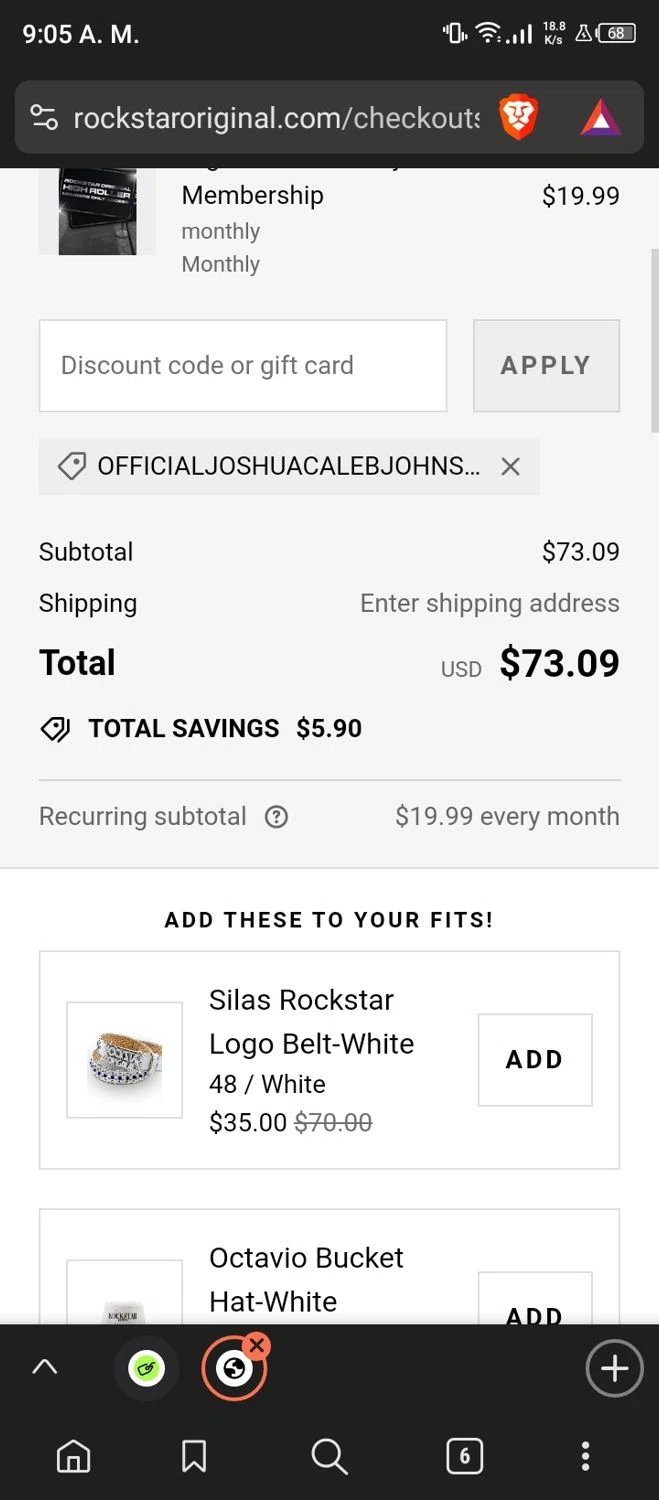This screenshot has width=659, height=1500.
Task: Open the browser overflow menu
Action: pyautogui.click(x=586, y=1457)
